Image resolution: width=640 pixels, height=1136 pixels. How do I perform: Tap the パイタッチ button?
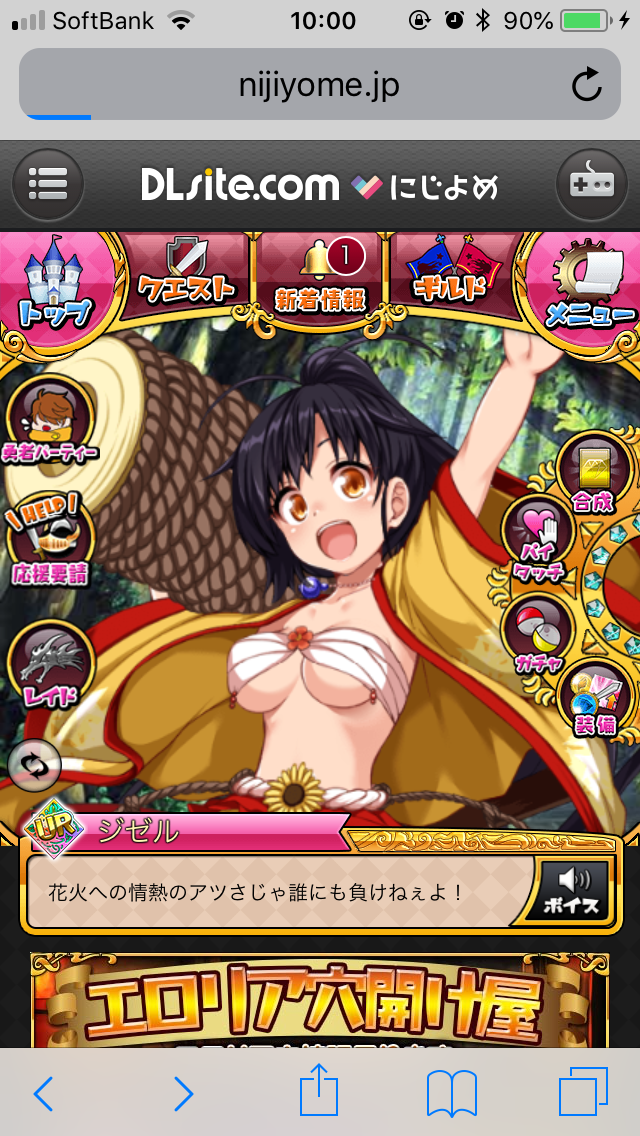[x=541, y=542]
